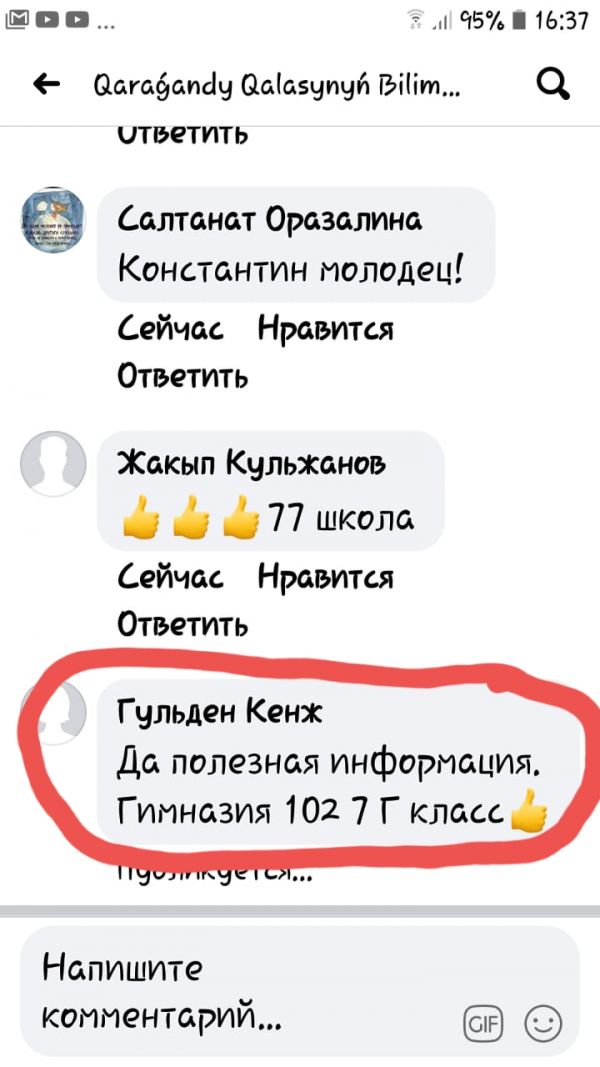Open Салтанат Оразалина's profile name
The height and width of the screenshot is (1067, 600).
pos(269,220)
